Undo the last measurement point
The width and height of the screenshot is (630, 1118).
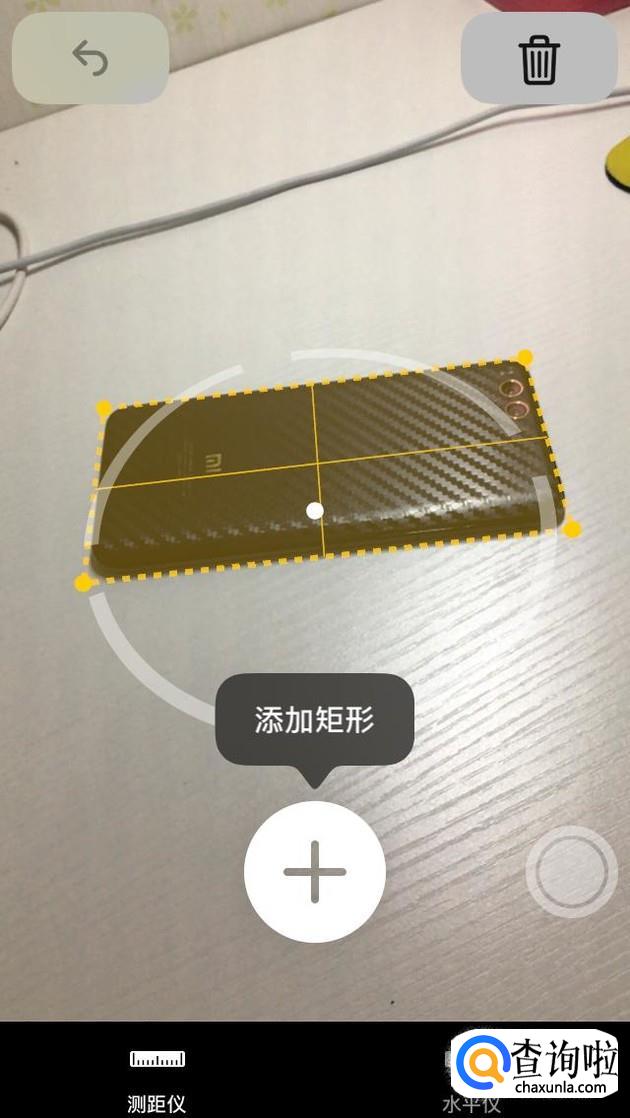tap(90, 58)
